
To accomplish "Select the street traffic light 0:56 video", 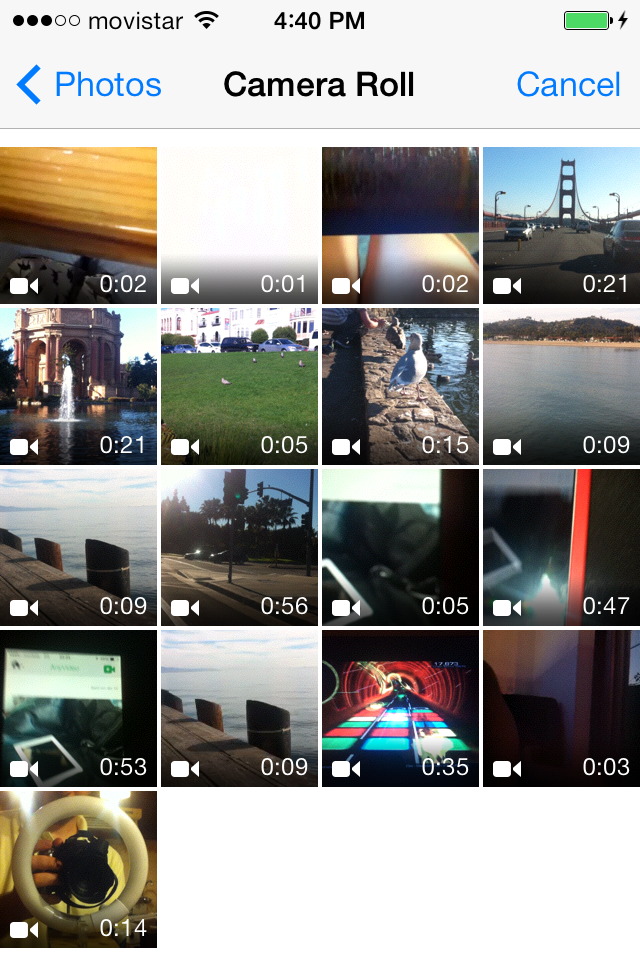I will pyautogui.click(x=239, y=547).
